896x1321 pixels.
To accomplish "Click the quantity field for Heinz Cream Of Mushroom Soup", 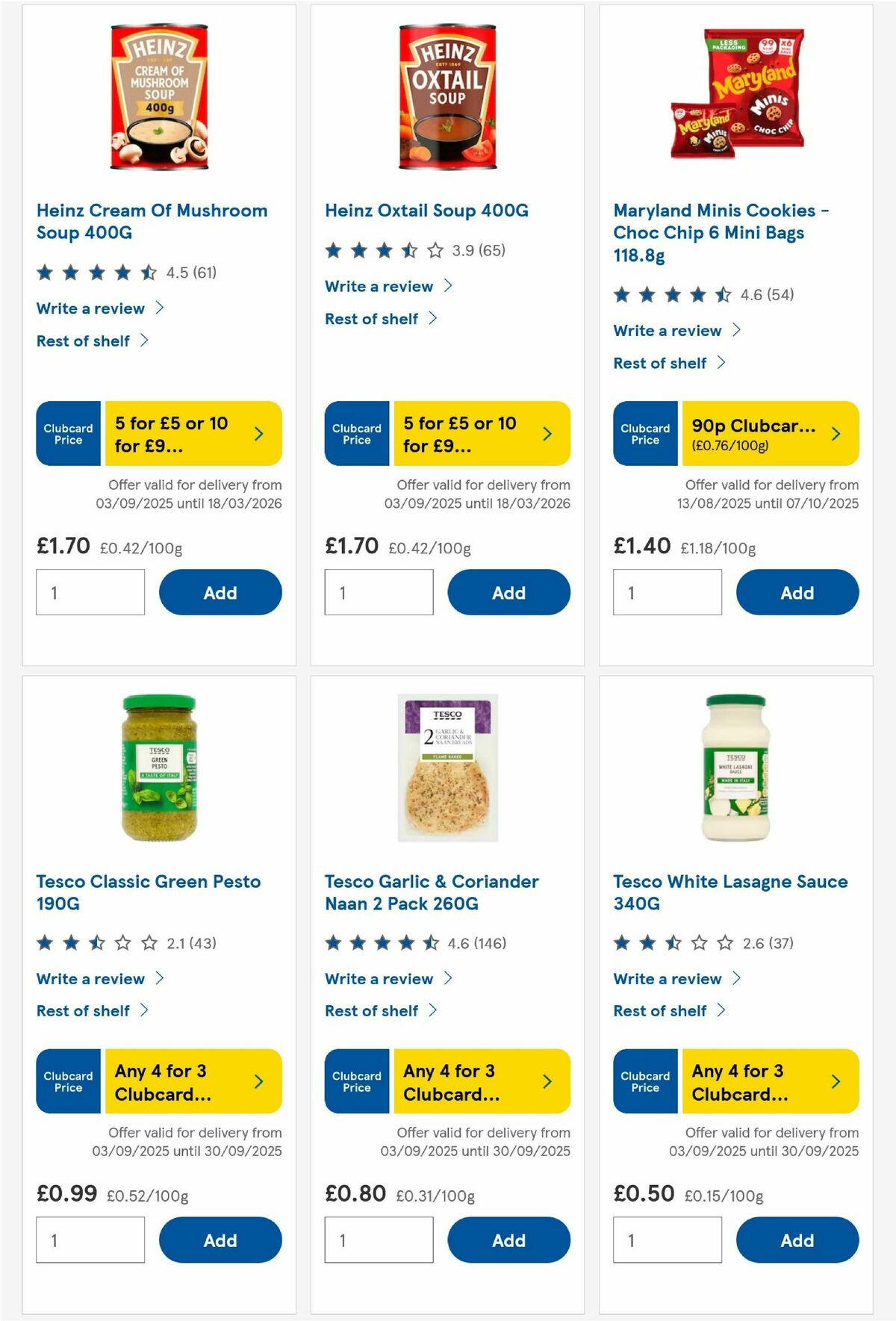I will [90, 591].
